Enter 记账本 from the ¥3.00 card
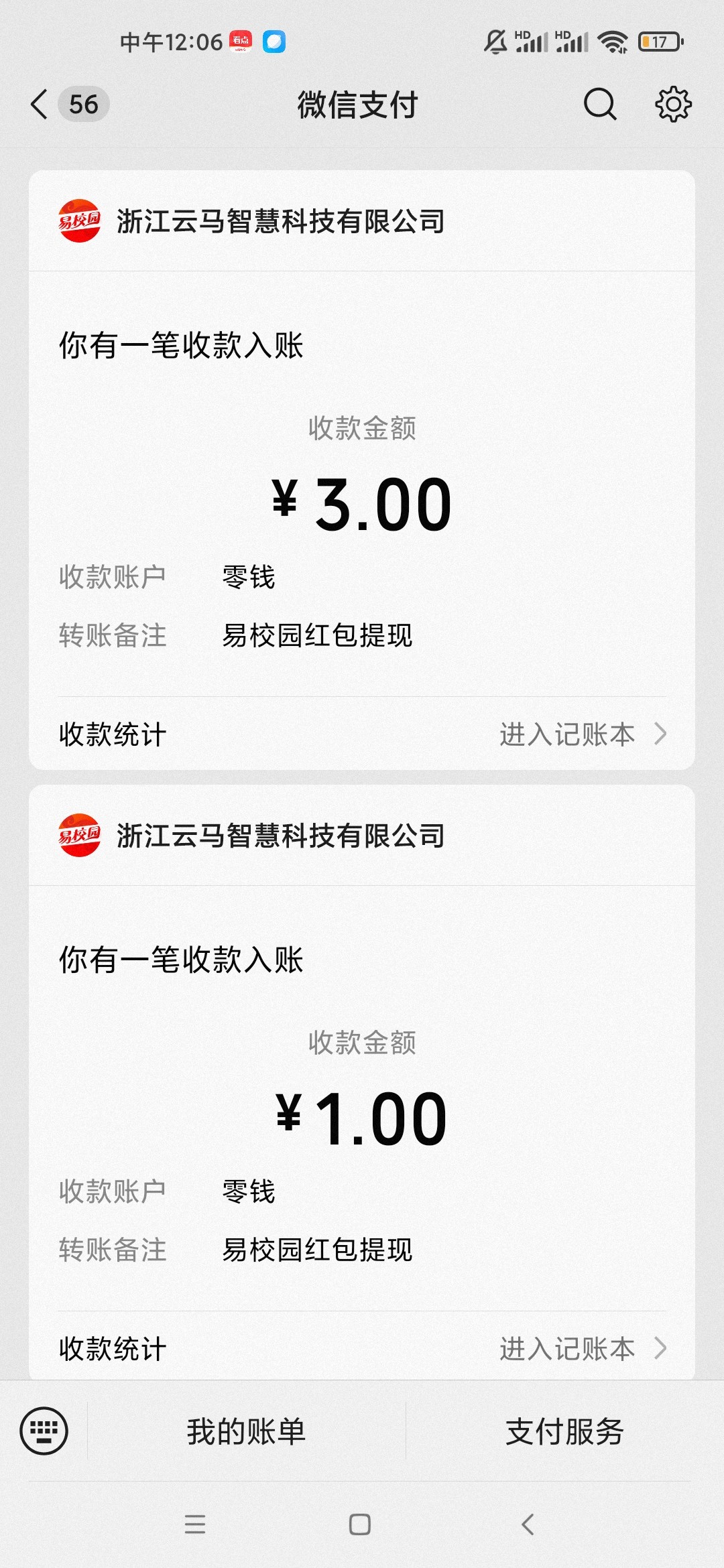The height and width of the screenshot is (1568, 724). coord(583,734)
